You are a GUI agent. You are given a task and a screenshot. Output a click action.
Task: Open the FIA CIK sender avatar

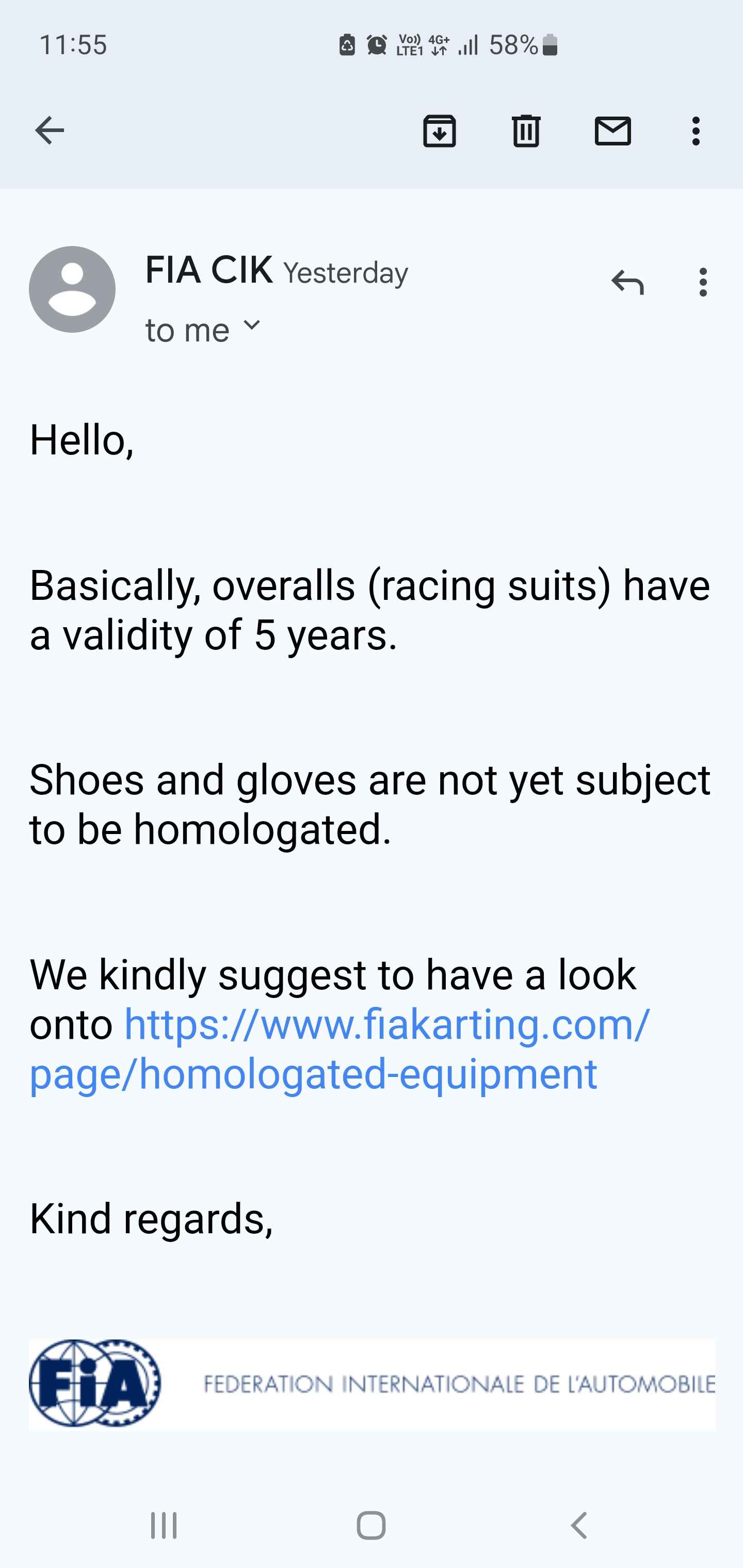tap(72, 289)
